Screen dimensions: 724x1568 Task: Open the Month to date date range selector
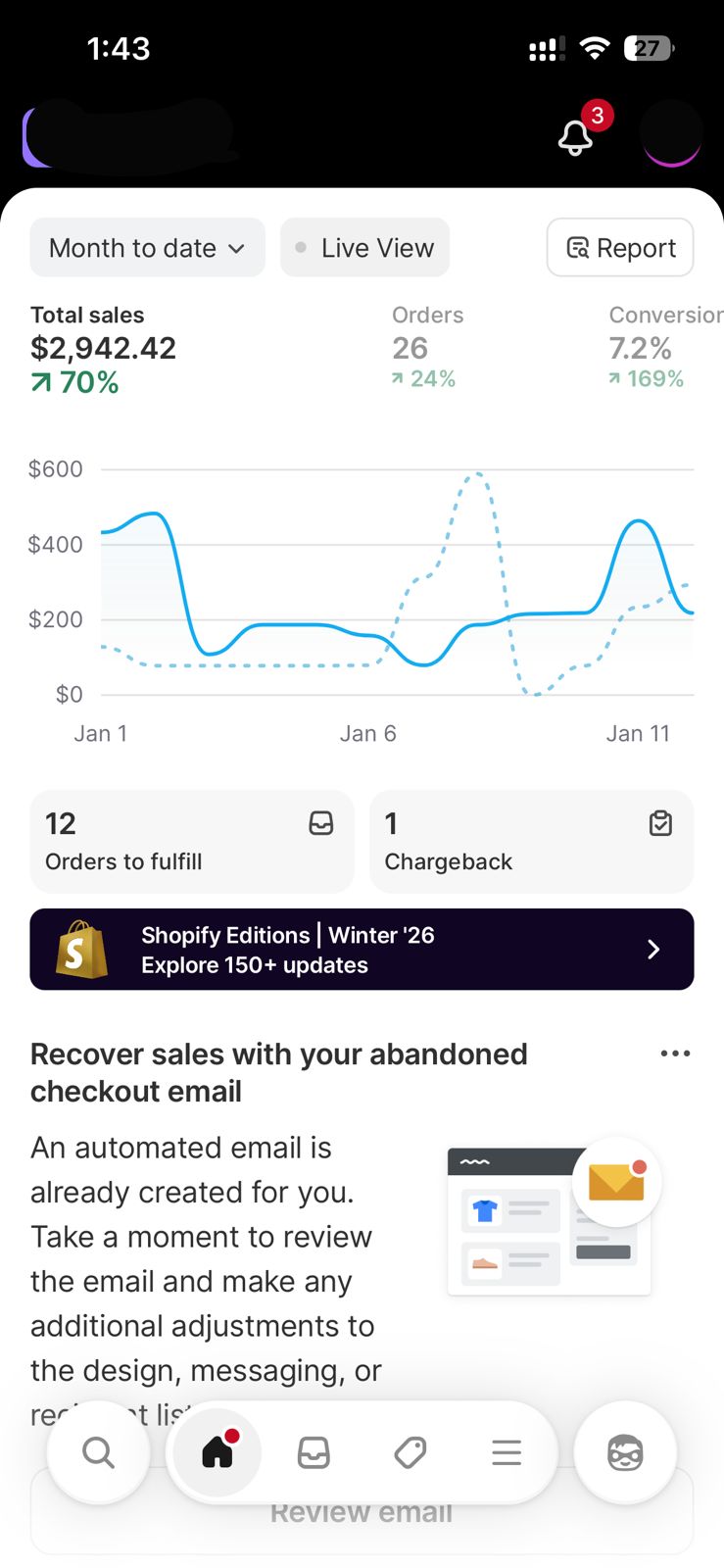pyautogui.click(x=146, y=247)
